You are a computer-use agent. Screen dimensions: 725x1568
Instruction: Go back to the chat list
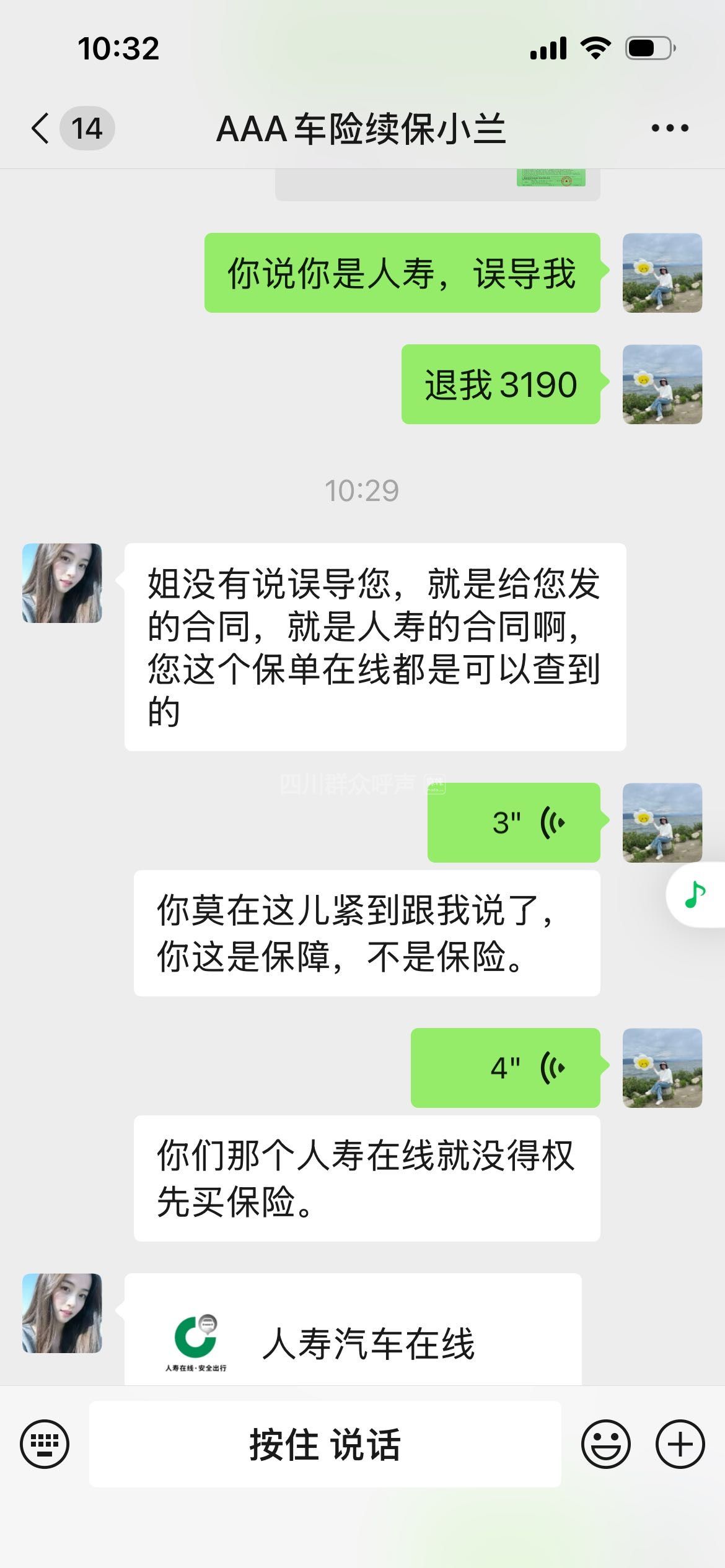[41, 129]
